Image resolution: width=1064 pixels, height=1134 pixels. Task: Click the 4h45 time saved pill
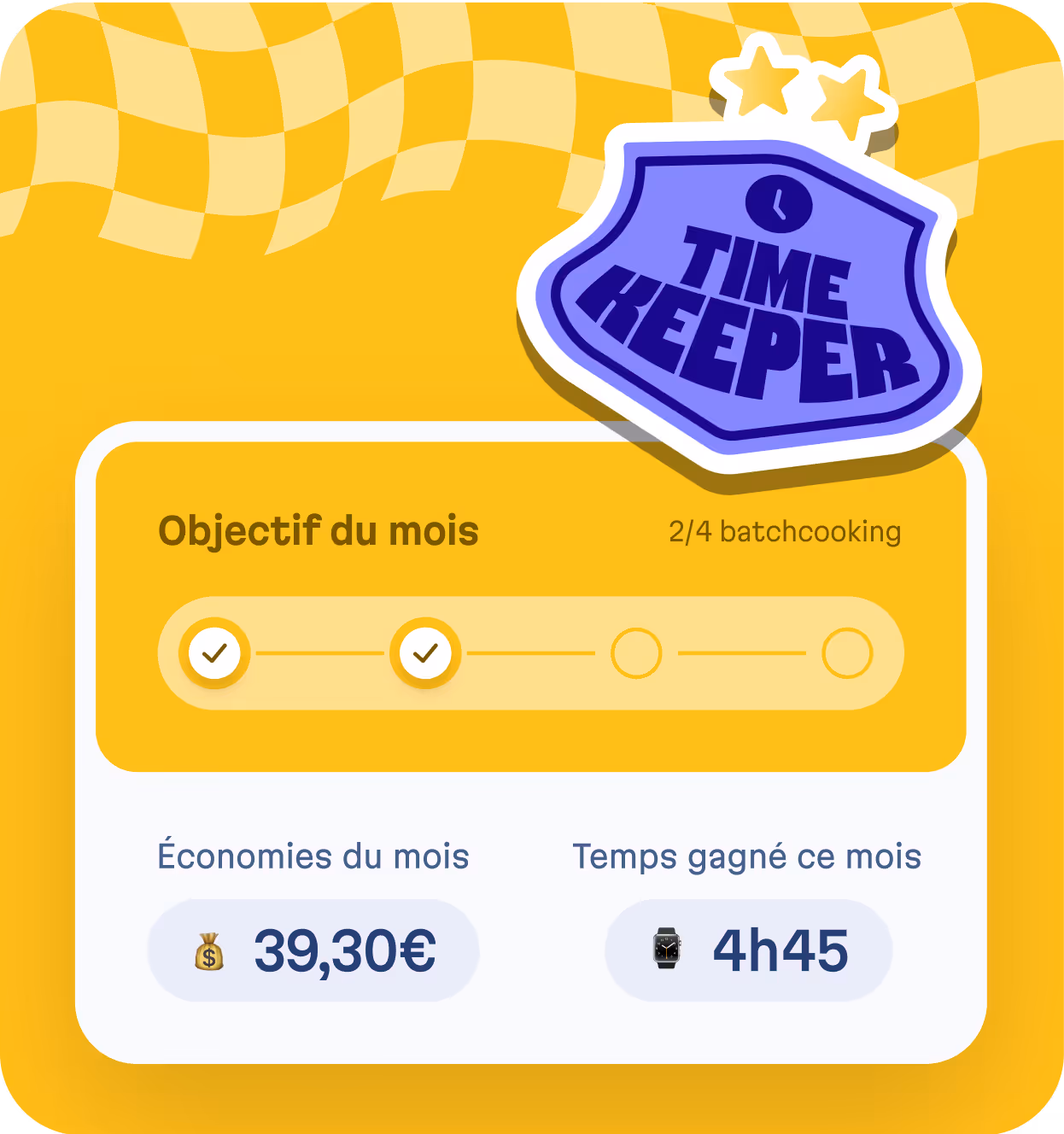(x=749, y=949)
